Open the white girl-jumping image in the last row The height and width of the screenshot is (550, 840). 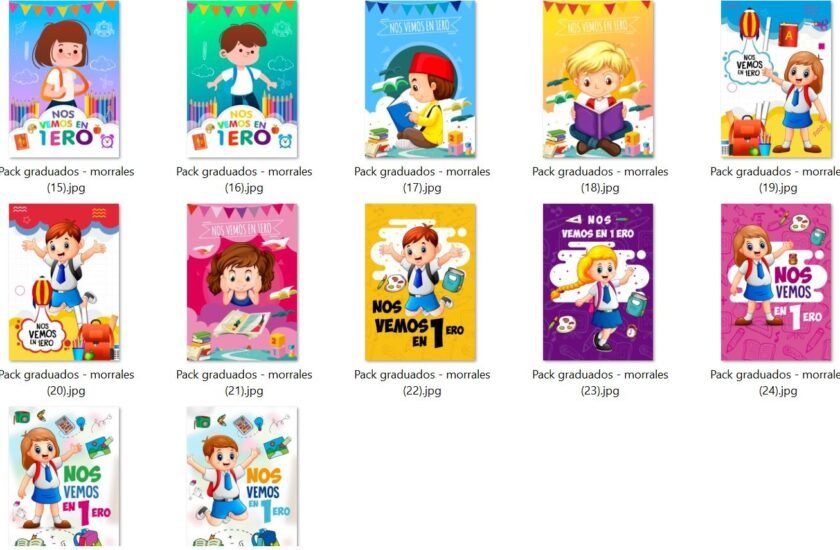(x=64, y=477)
